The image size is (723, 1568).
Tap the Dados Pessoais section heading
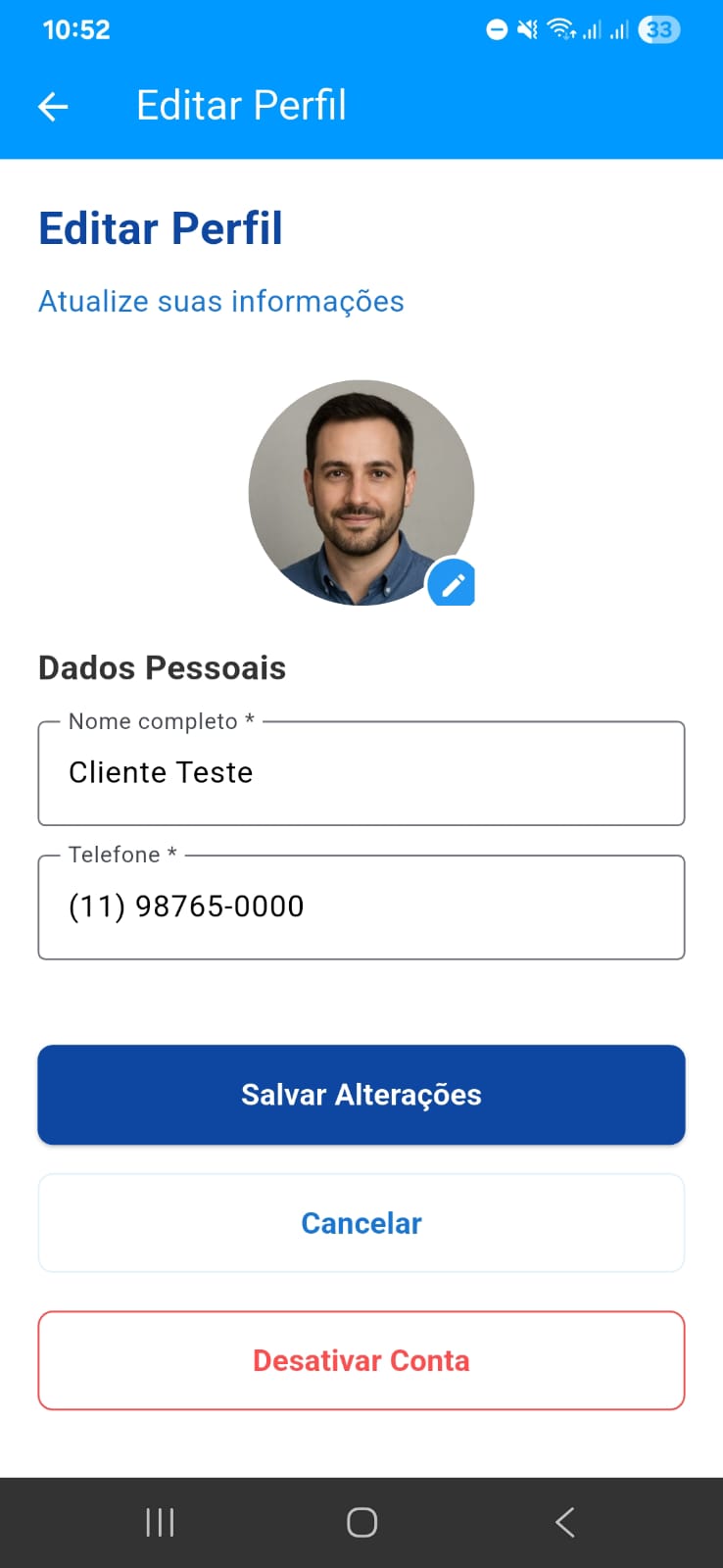pos(162,667)
